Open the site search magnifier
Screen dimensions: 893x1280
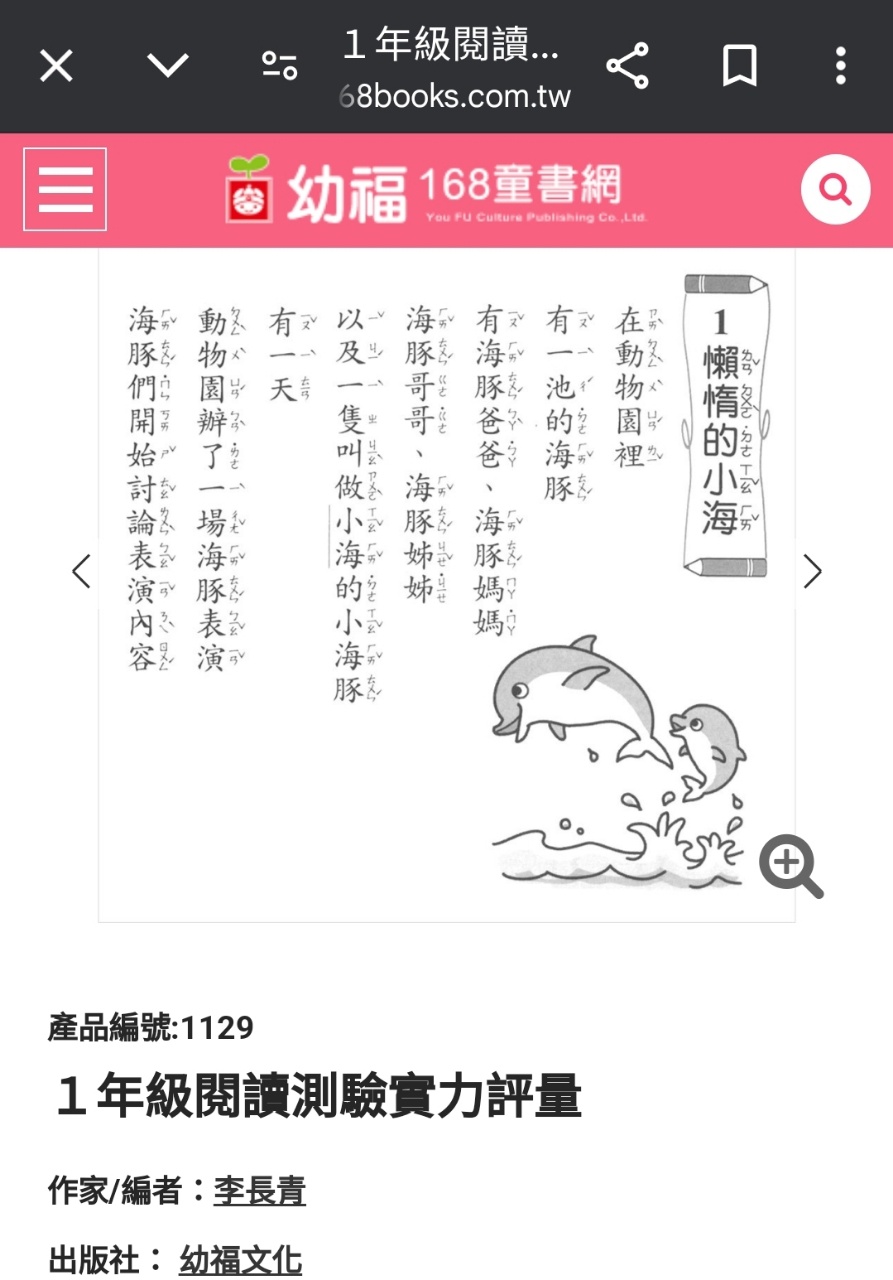835,189
